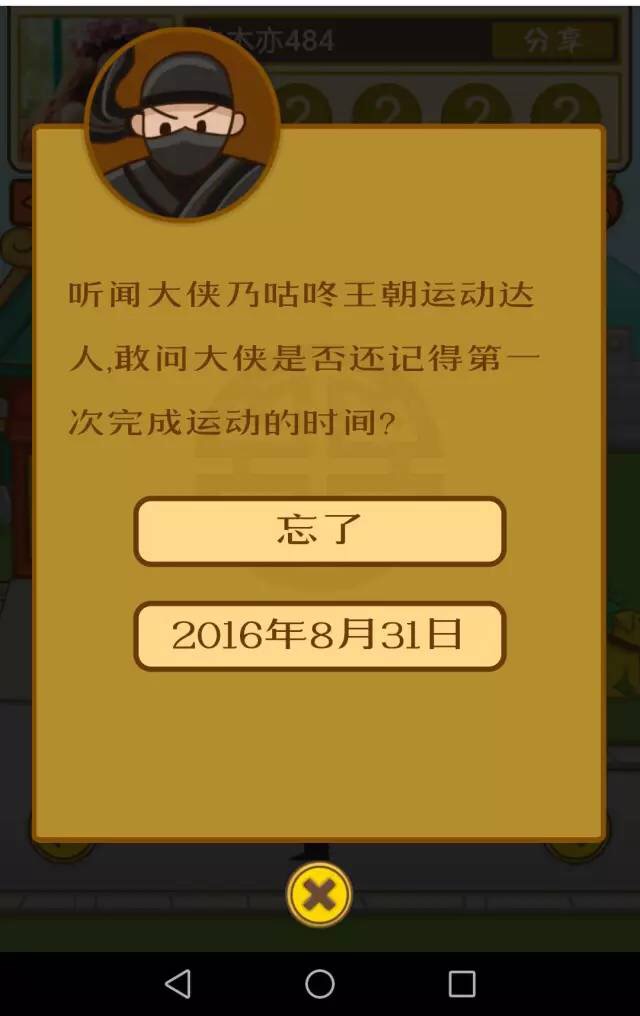The width and height of the screenshot is (640, 1016).
Task: Close the dialog with the X button
Action: [319, 894]
